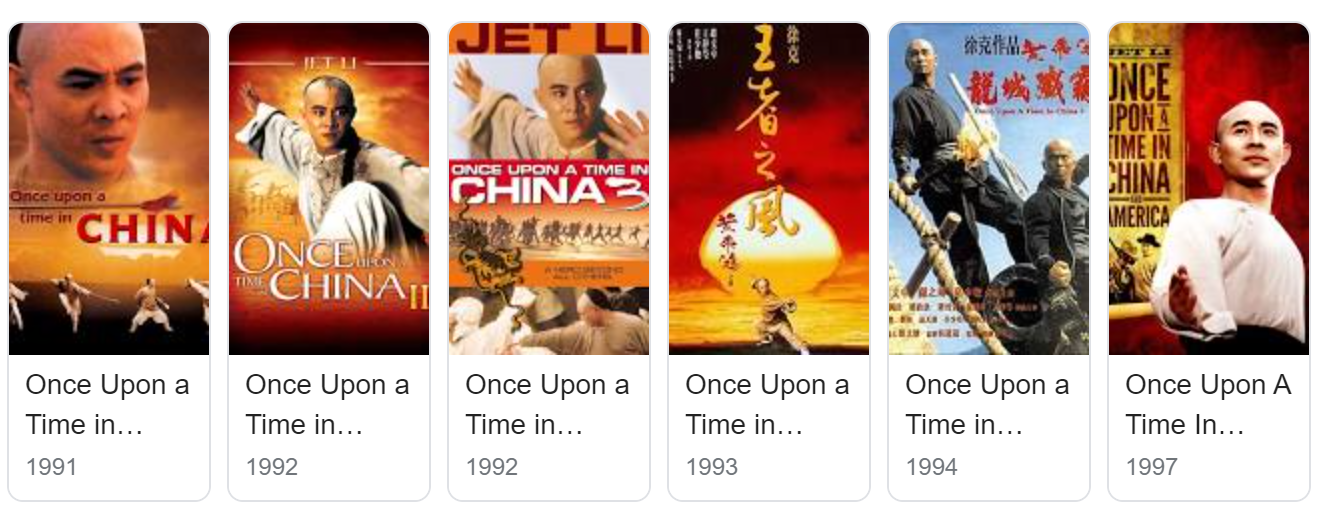
Task: Open the 1991 Once Upon a Time in China card
Action: pyautogui.click(x=109, y=260)
